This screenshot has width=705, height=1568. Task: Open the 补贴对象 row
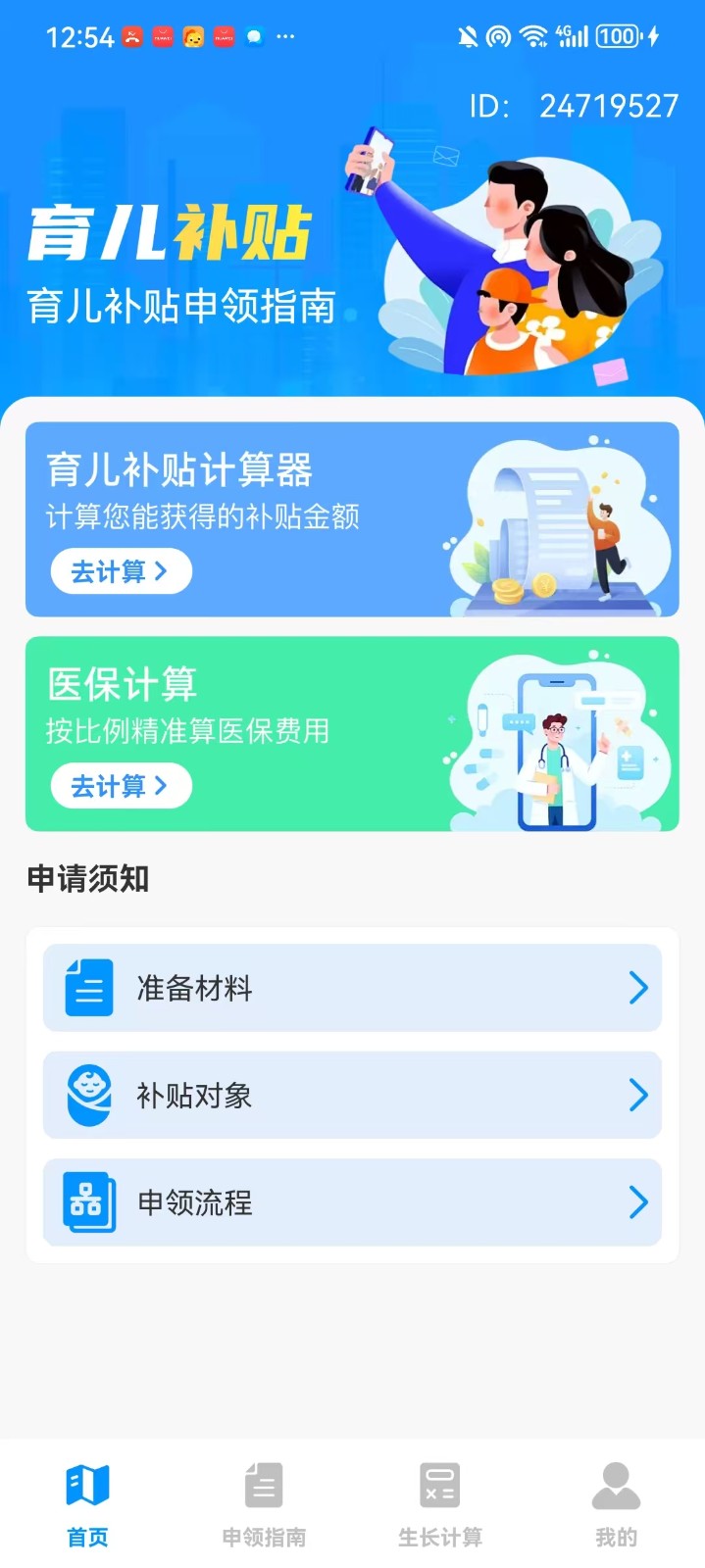(x=352, y=1095)
